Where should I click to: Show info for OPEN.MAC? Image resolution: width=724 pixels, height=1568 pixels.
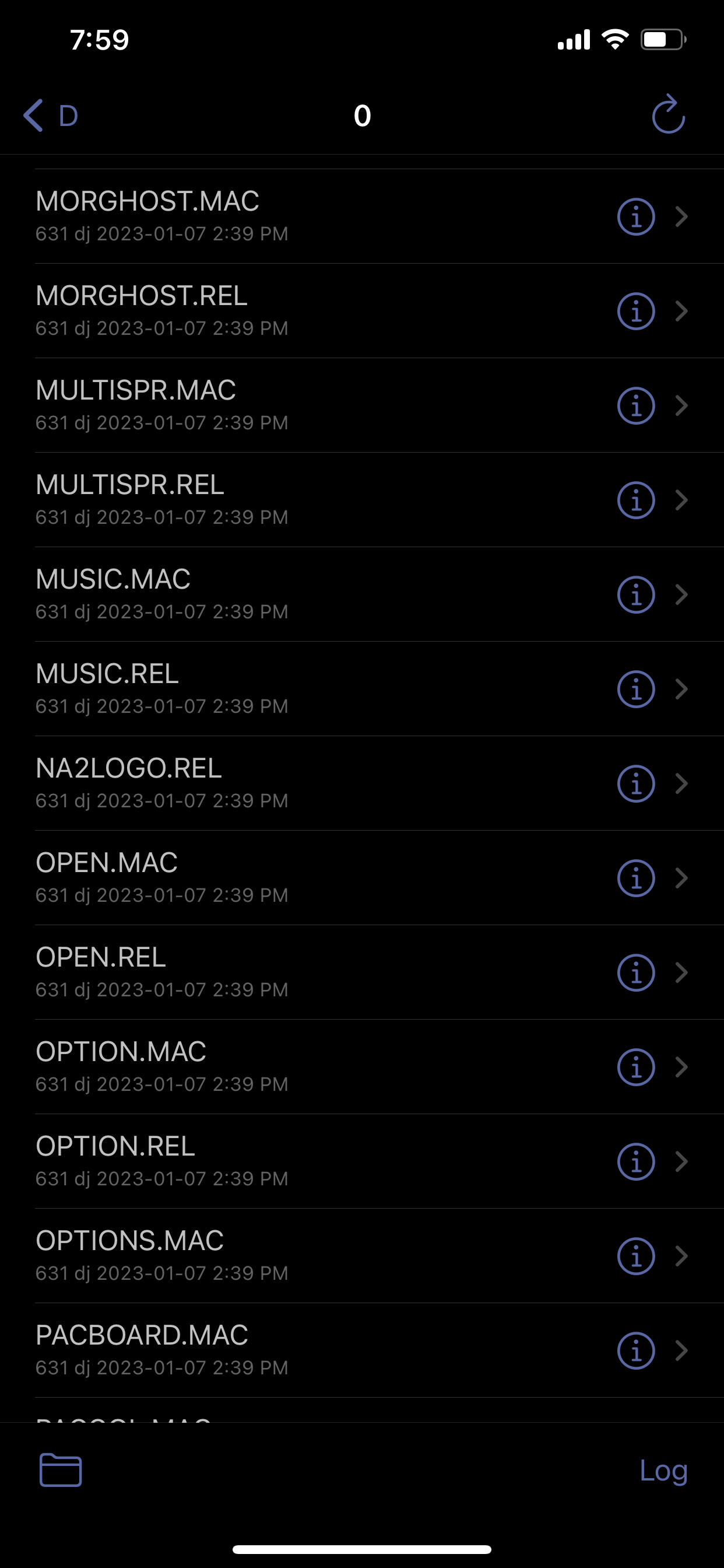click(636, 878)
